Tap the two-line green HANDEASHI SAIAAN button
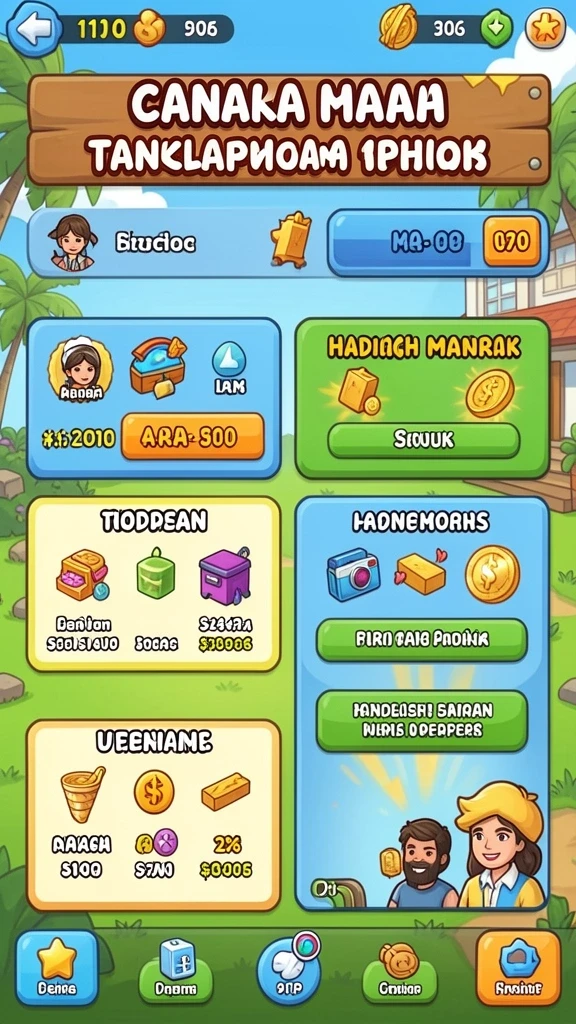The image size is (576, 1024). [421, 720]
